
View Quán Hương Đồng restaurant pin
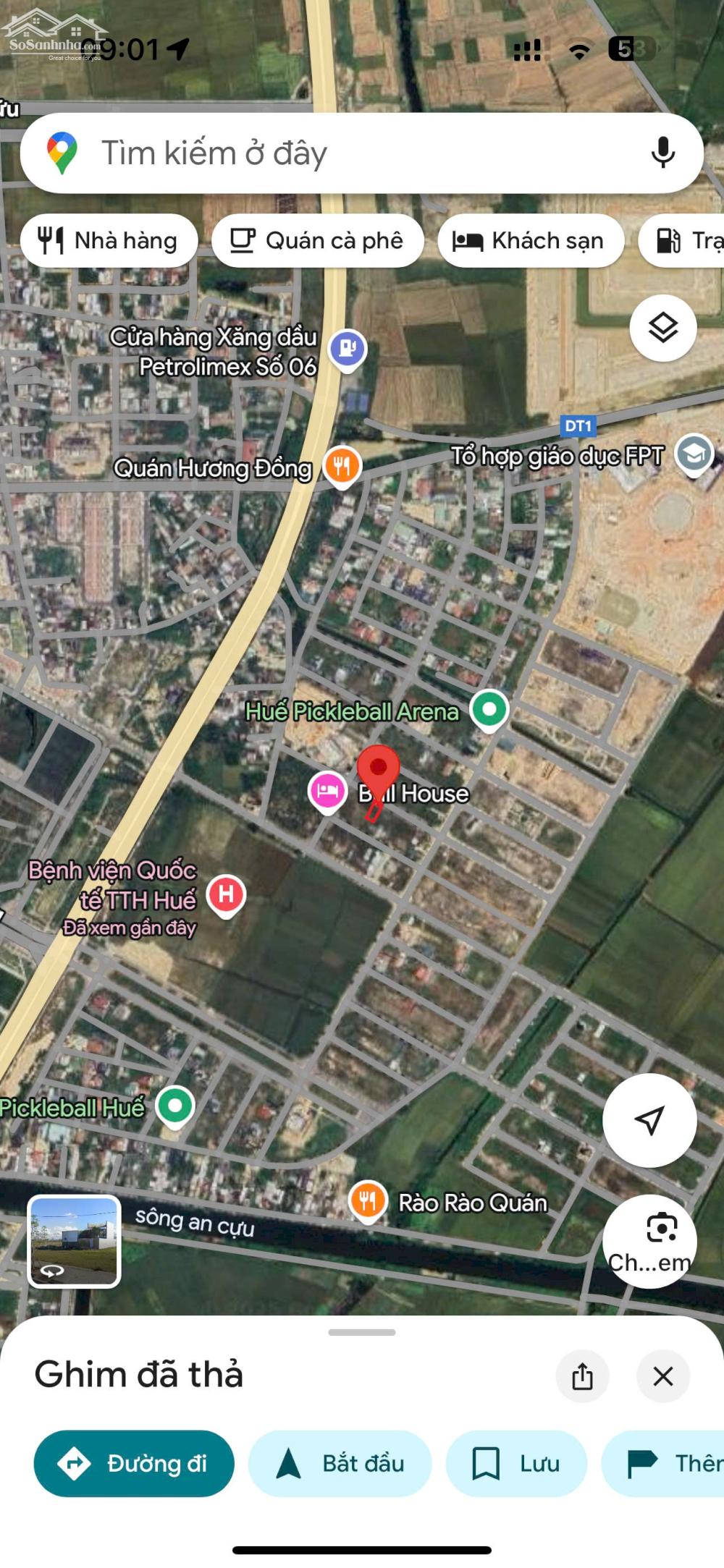click(x=342, y=466)
